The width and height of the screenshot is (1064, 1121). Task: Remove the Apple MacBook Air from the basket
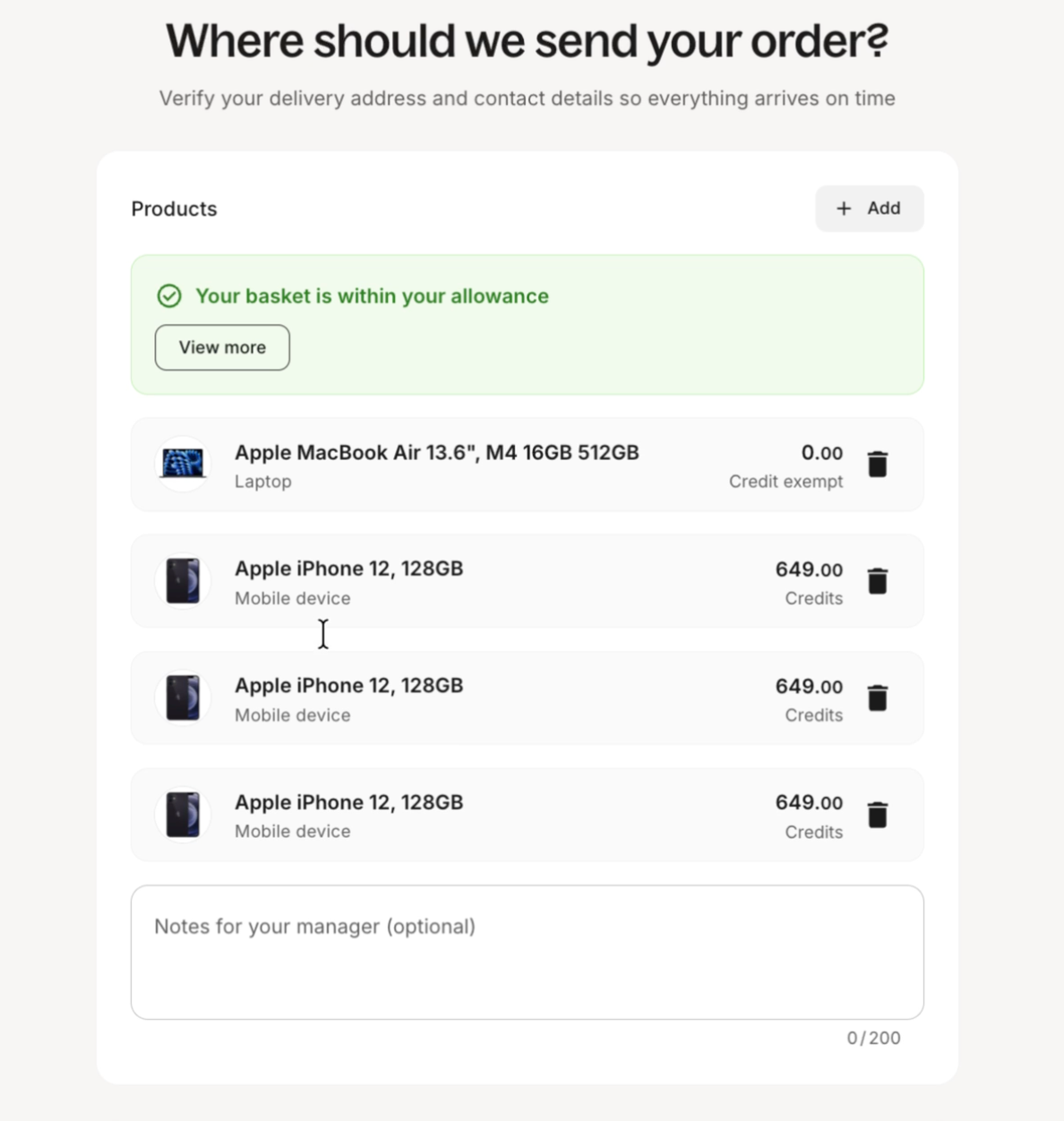tap(877, 465)
